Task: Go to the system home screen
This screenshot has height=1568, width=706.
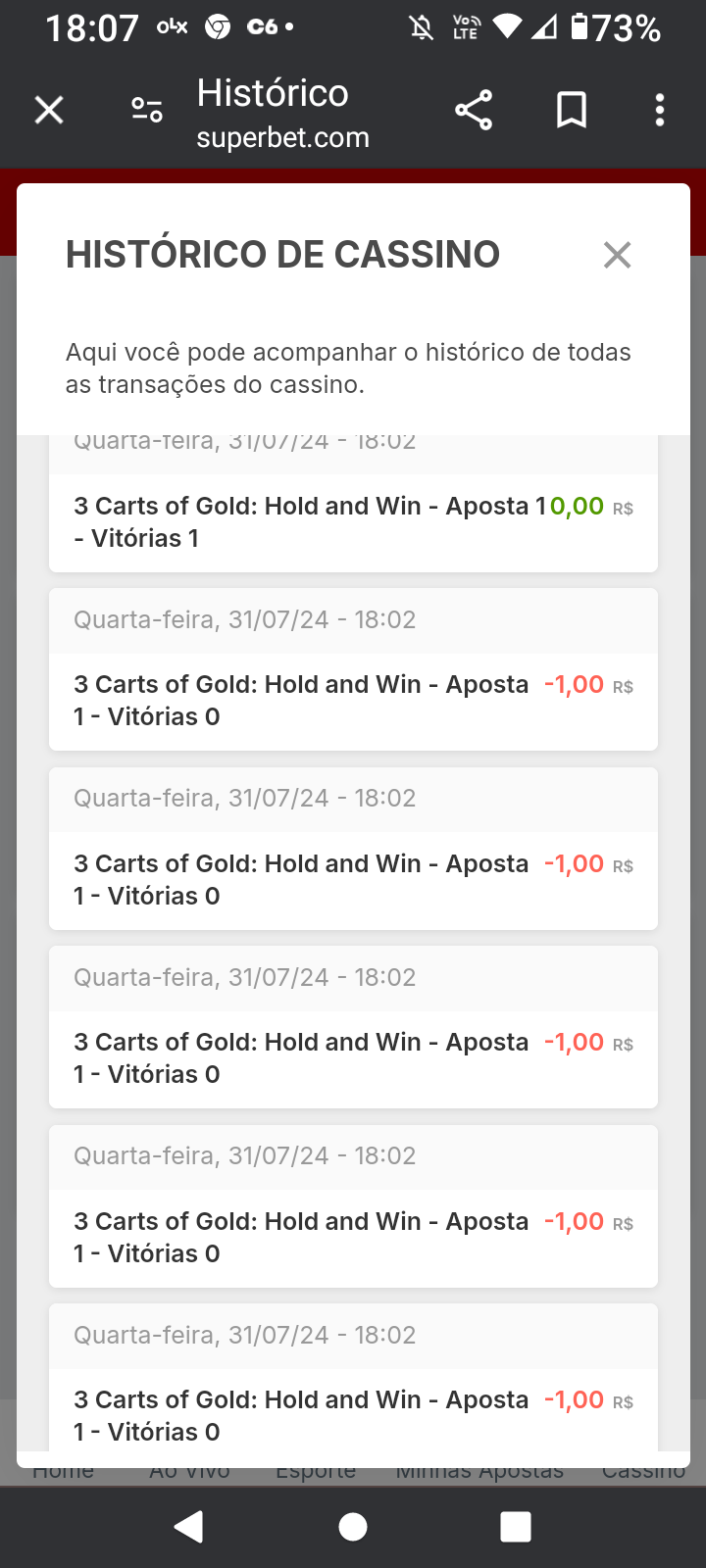Action: point(353,1526)
